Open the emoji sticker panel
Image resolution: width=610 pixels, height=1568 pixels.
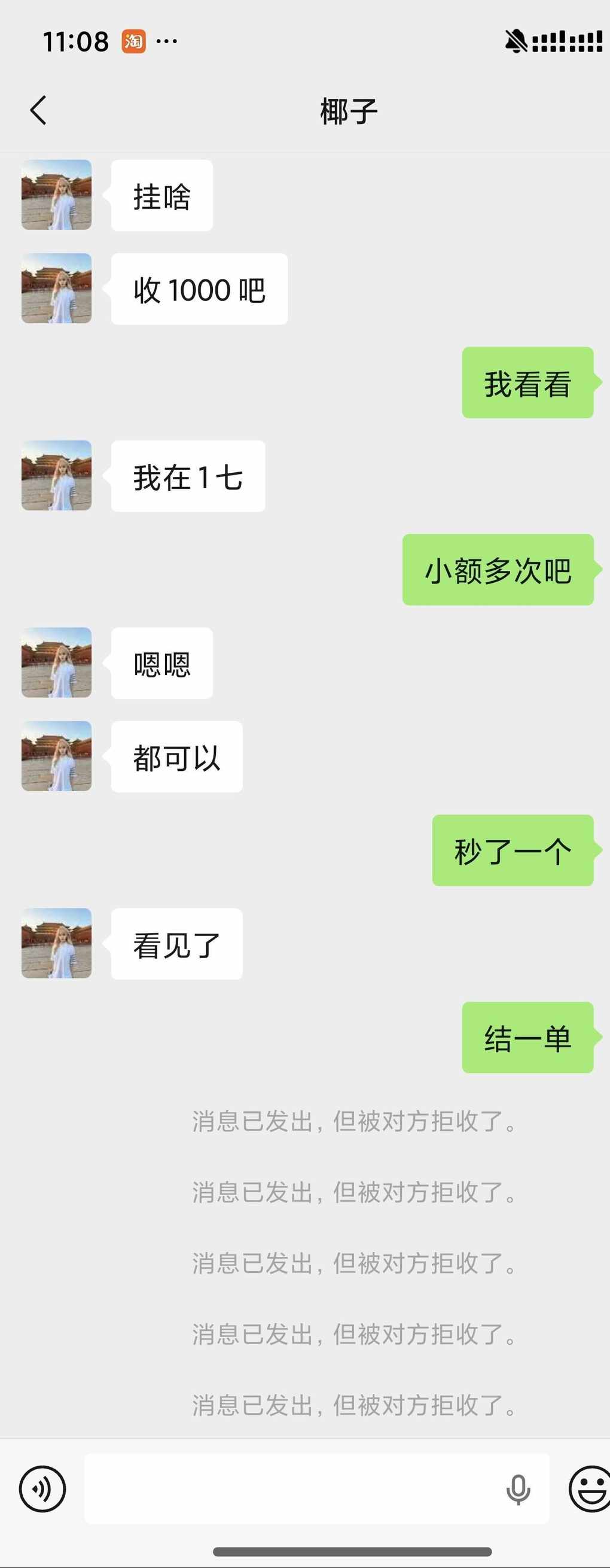pyautogui.click(x=588, y=1489)
